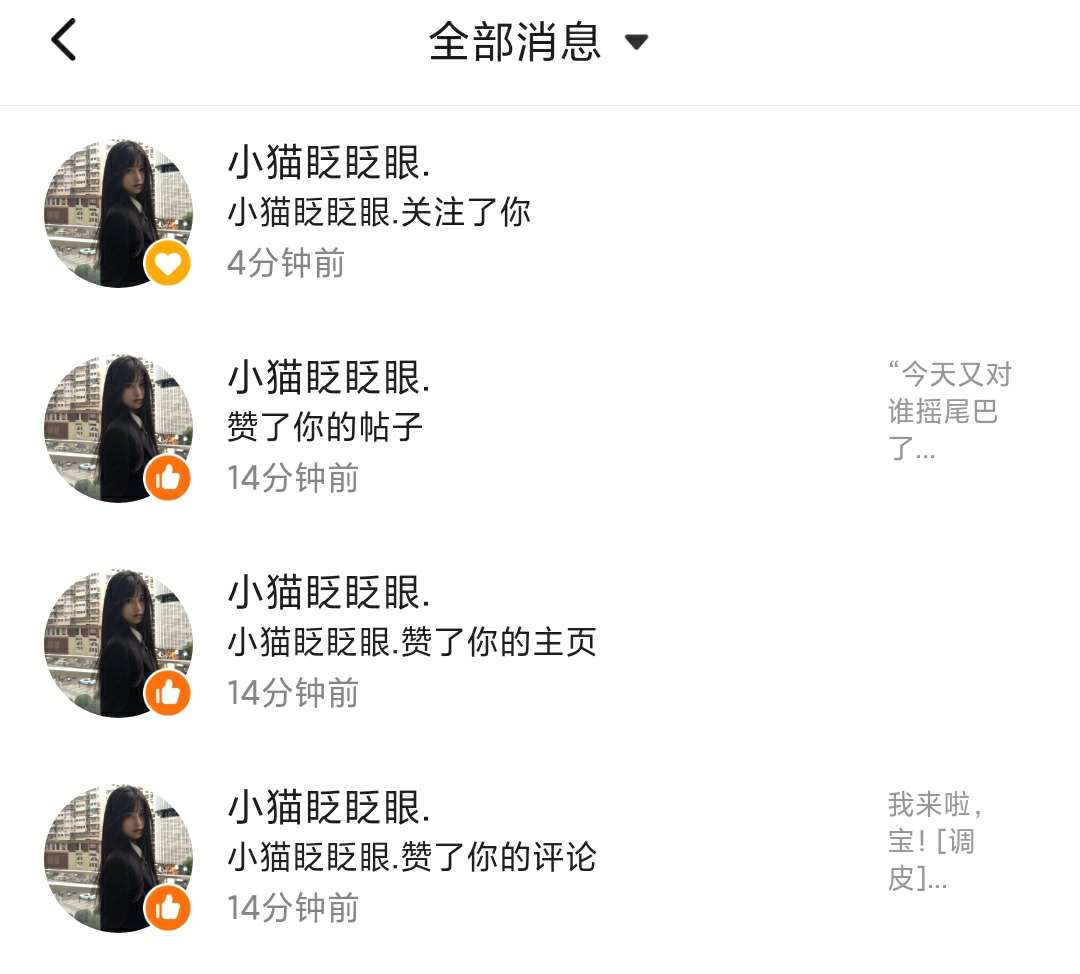
Task: Go back using the top-left arrow
Action: (x=64, y=42)
